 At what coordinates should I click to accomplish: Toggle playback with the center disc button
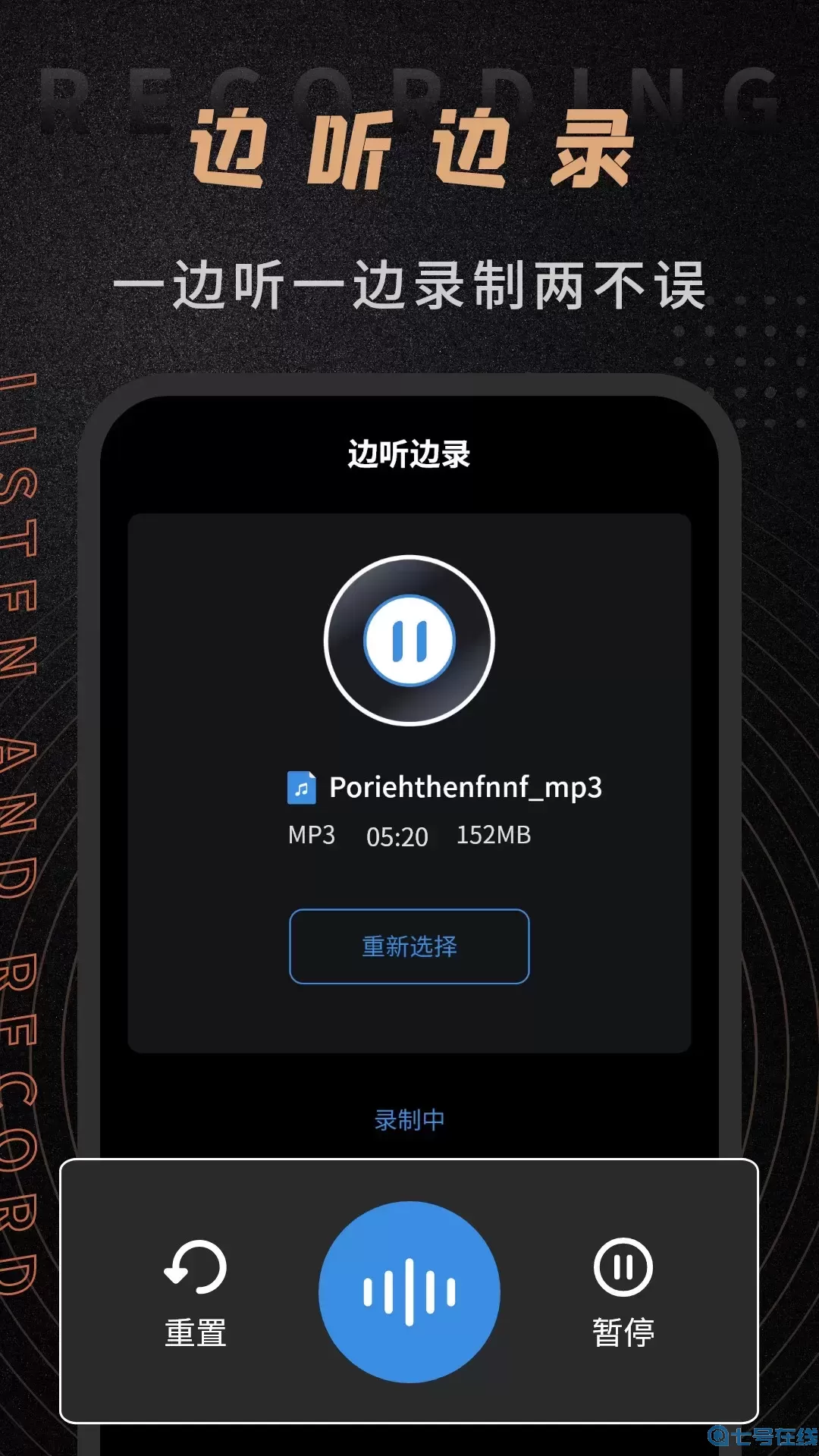click(409, 639)
